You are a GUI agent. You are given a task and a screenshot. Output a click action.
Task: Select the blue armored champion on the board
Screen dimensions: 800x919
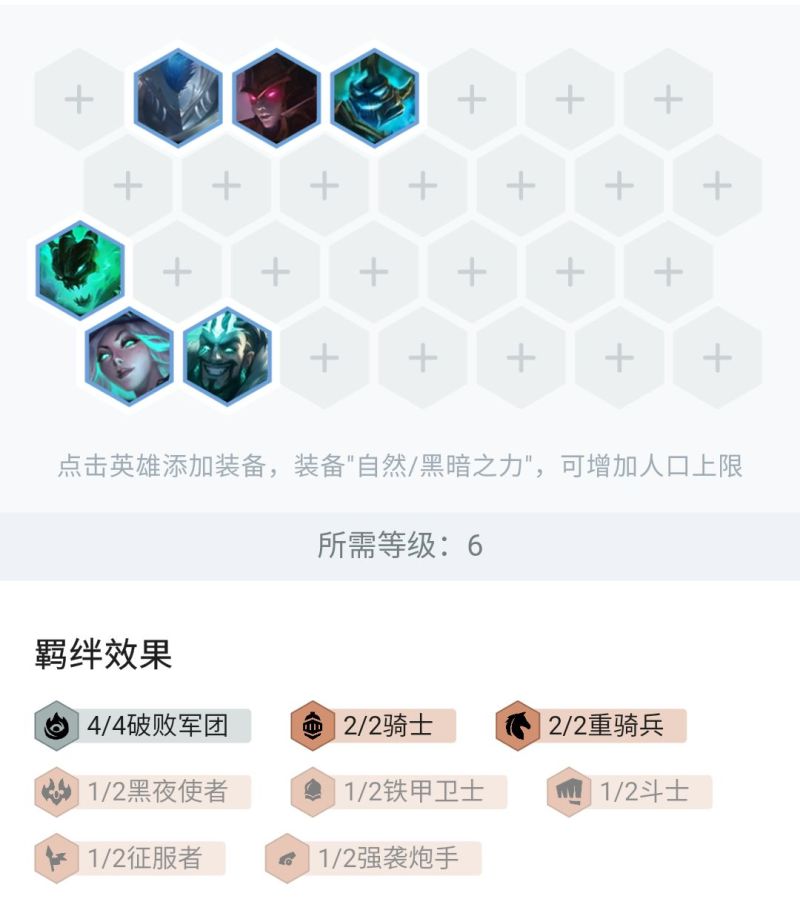coord(178,98)
